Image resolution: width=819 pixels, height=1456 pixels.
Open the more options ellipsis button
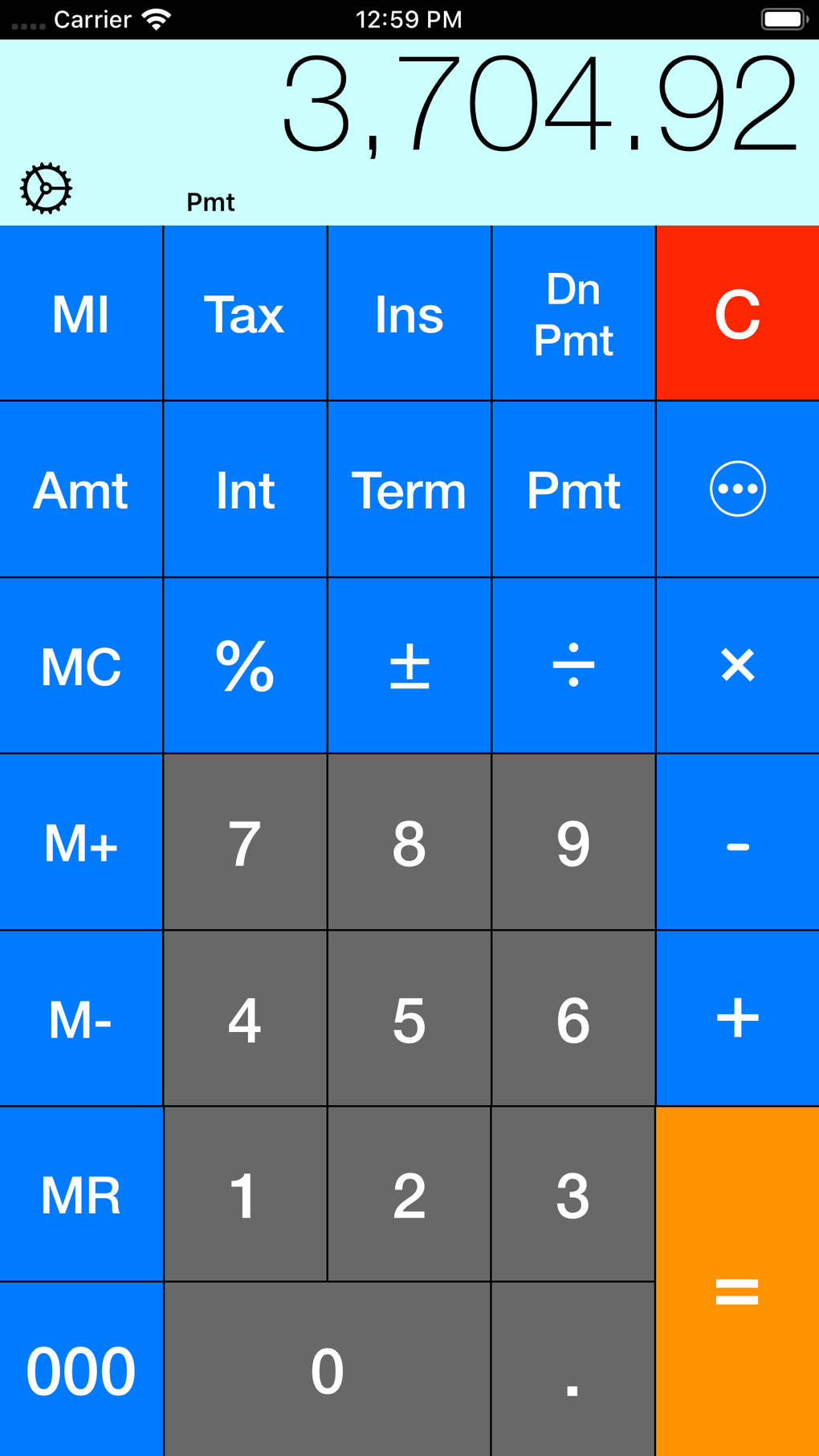[x=737, y=489]
